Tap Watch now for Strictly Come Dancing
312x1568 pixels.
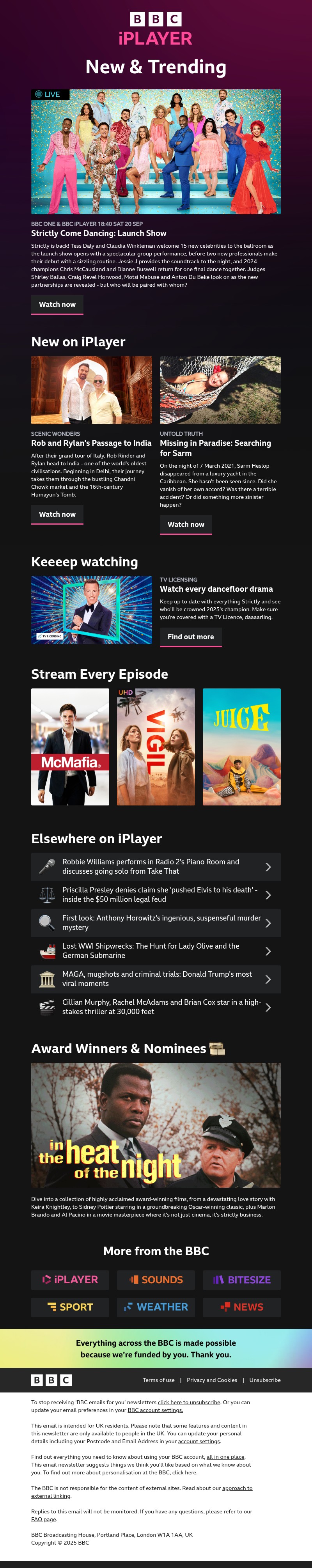pos(57,304)
